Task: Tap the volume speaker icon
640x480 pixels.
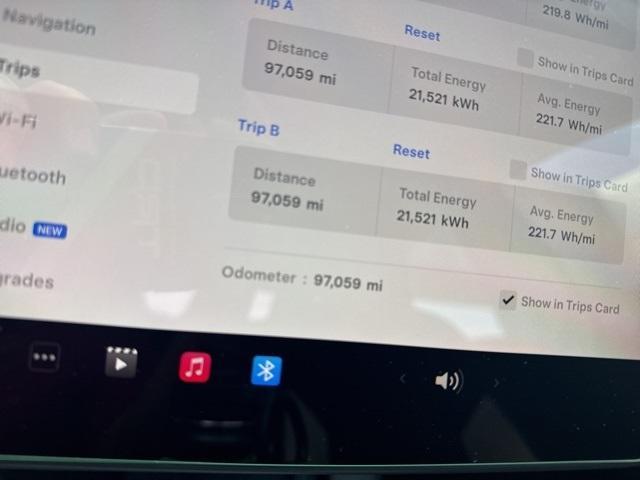Action: click(x=448, y=381)
